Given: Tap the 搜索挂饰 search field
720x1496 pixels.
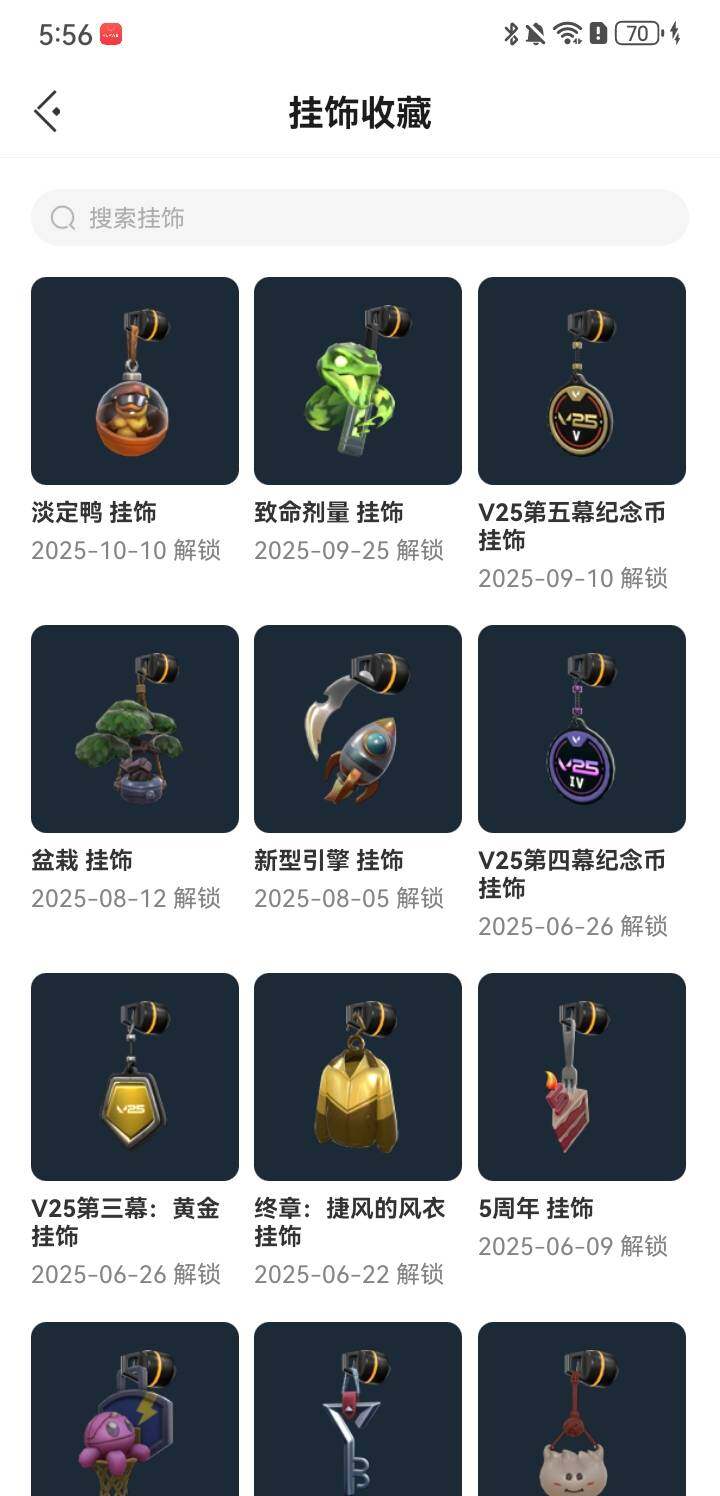Looking at the screenshot, I should coord(360,218).
